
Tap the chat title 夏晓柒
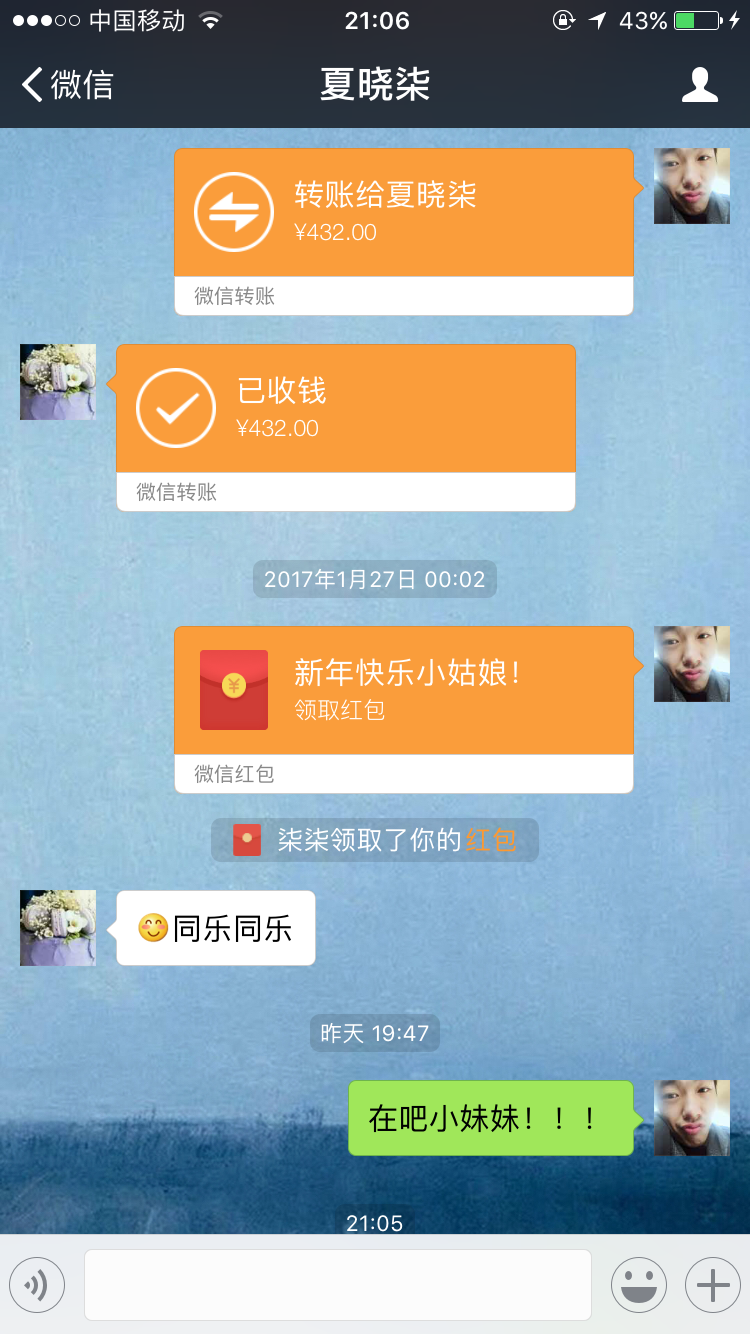[x=374, y=85]
